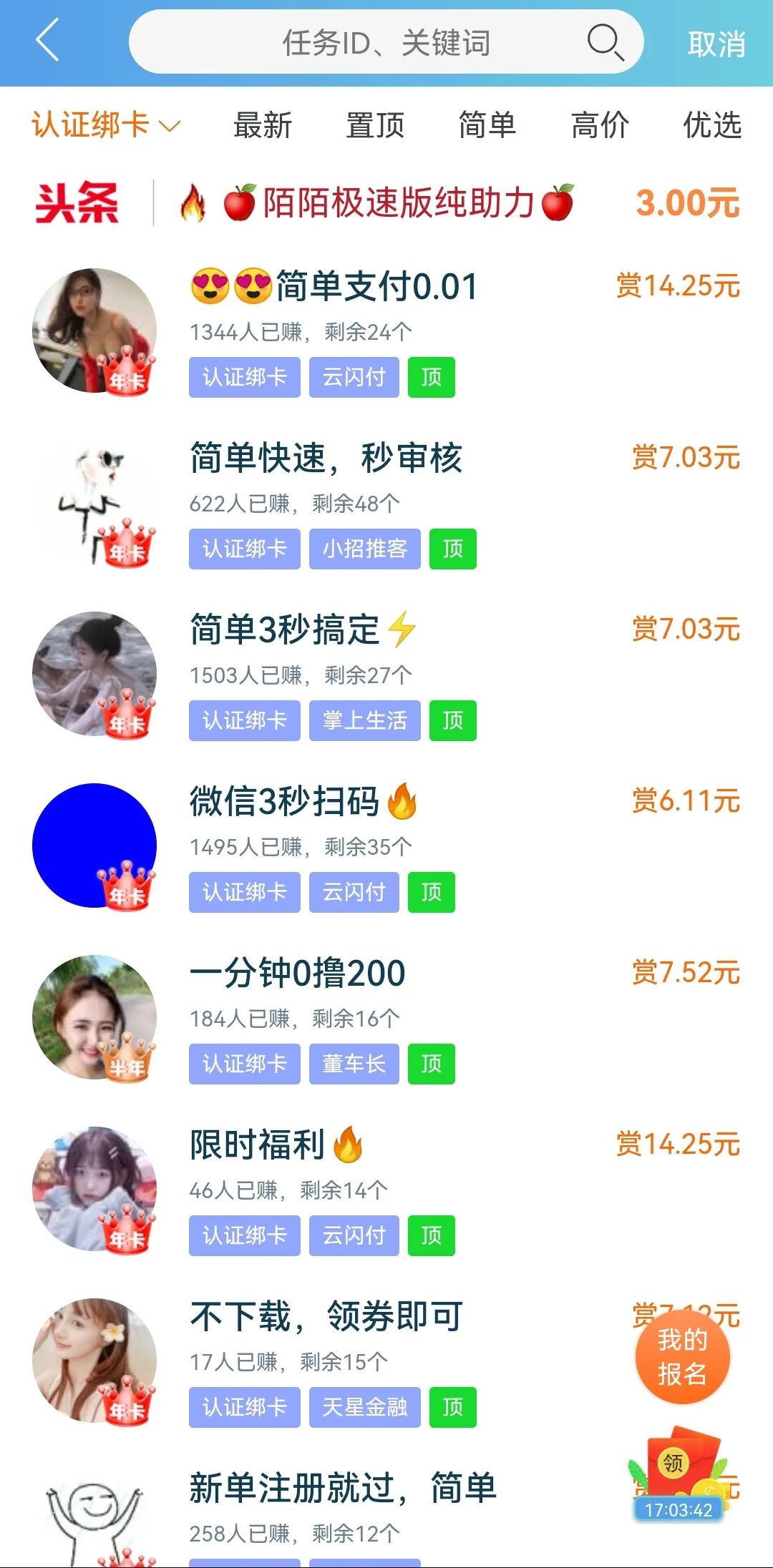Show the 高价 tab

[600, 126]
